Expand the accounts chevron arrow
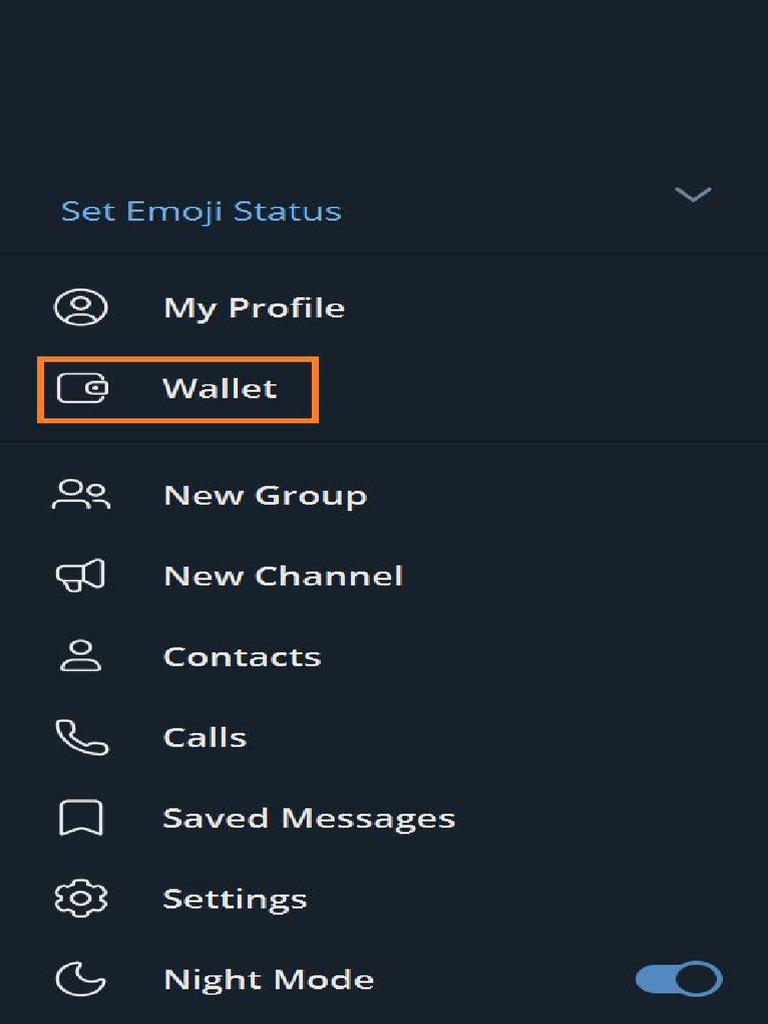This screenshot has width=768, height=1024. pyautogui.click(x=692, y=194)
